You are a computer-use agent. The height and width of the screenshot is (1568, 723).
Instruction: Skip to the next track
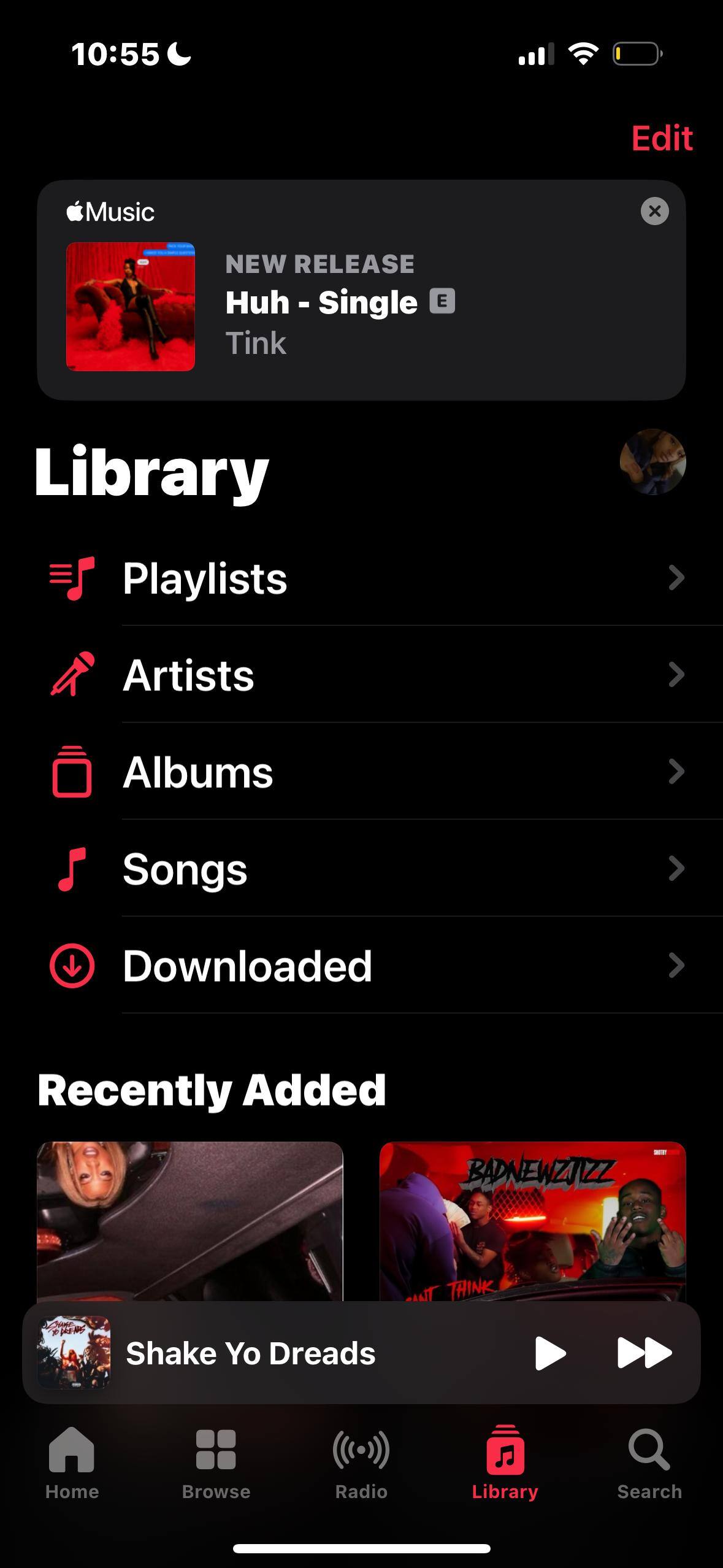(x=644, y=1353)
